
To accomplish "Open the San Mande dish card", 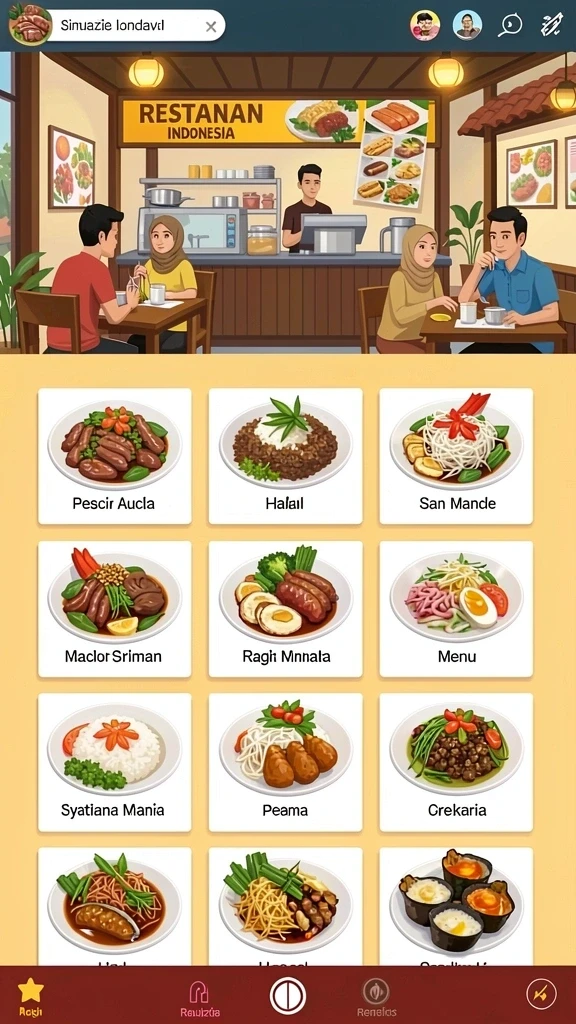I will [456, 456].
